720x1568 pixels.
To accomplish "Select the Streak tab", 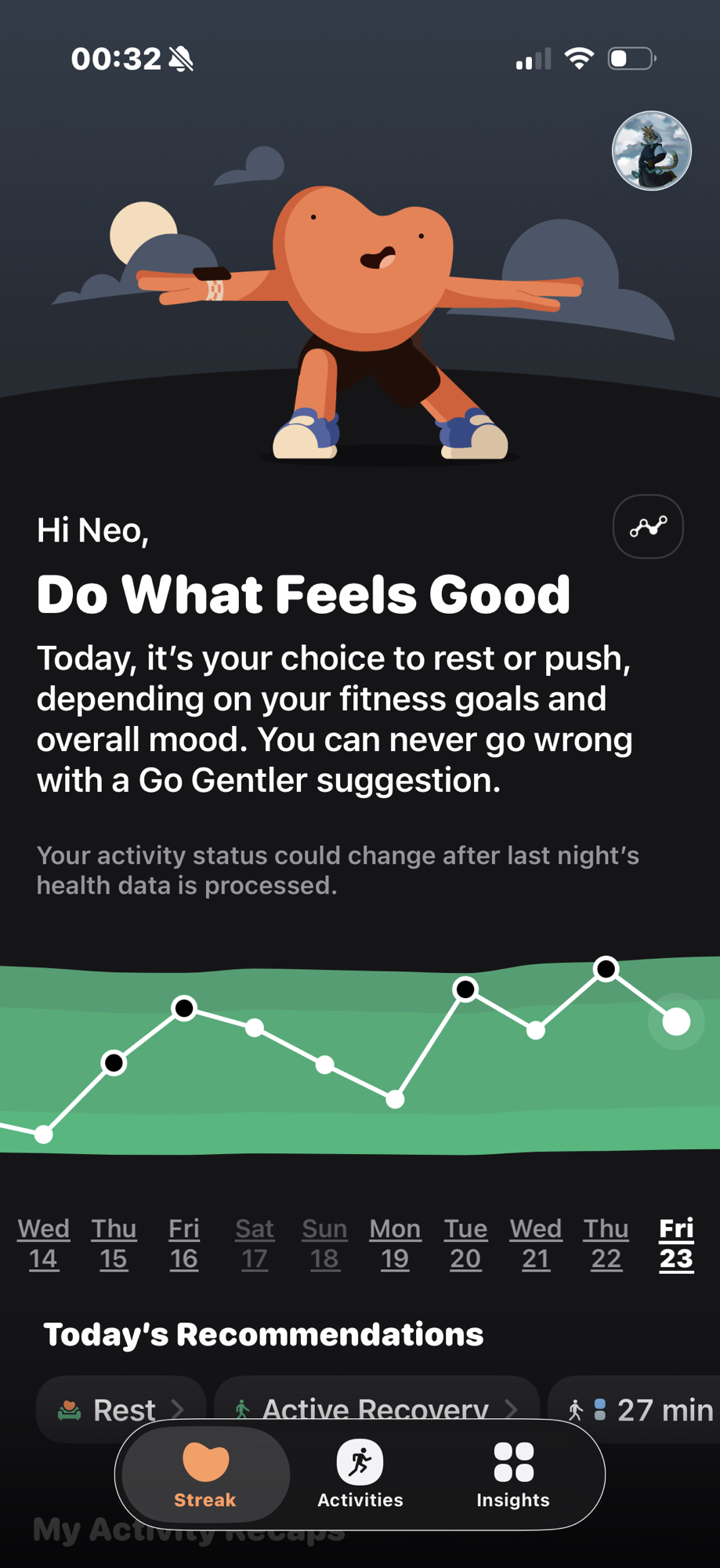I will point(205,1475).
